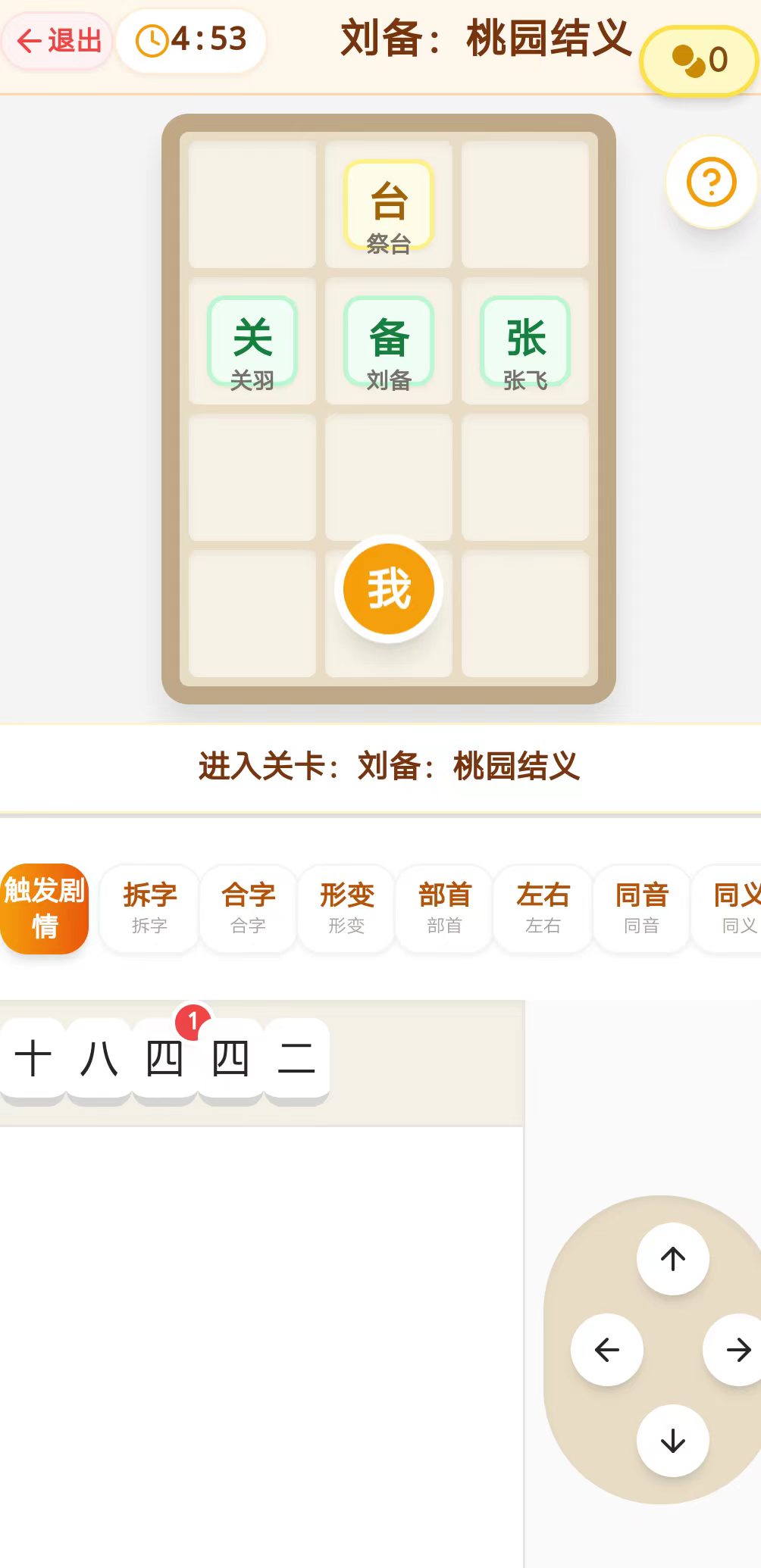This screenshot has width=761, height=1568.
Task: Pick the 左右 skill chip
Action: click(x=543, y=907)
